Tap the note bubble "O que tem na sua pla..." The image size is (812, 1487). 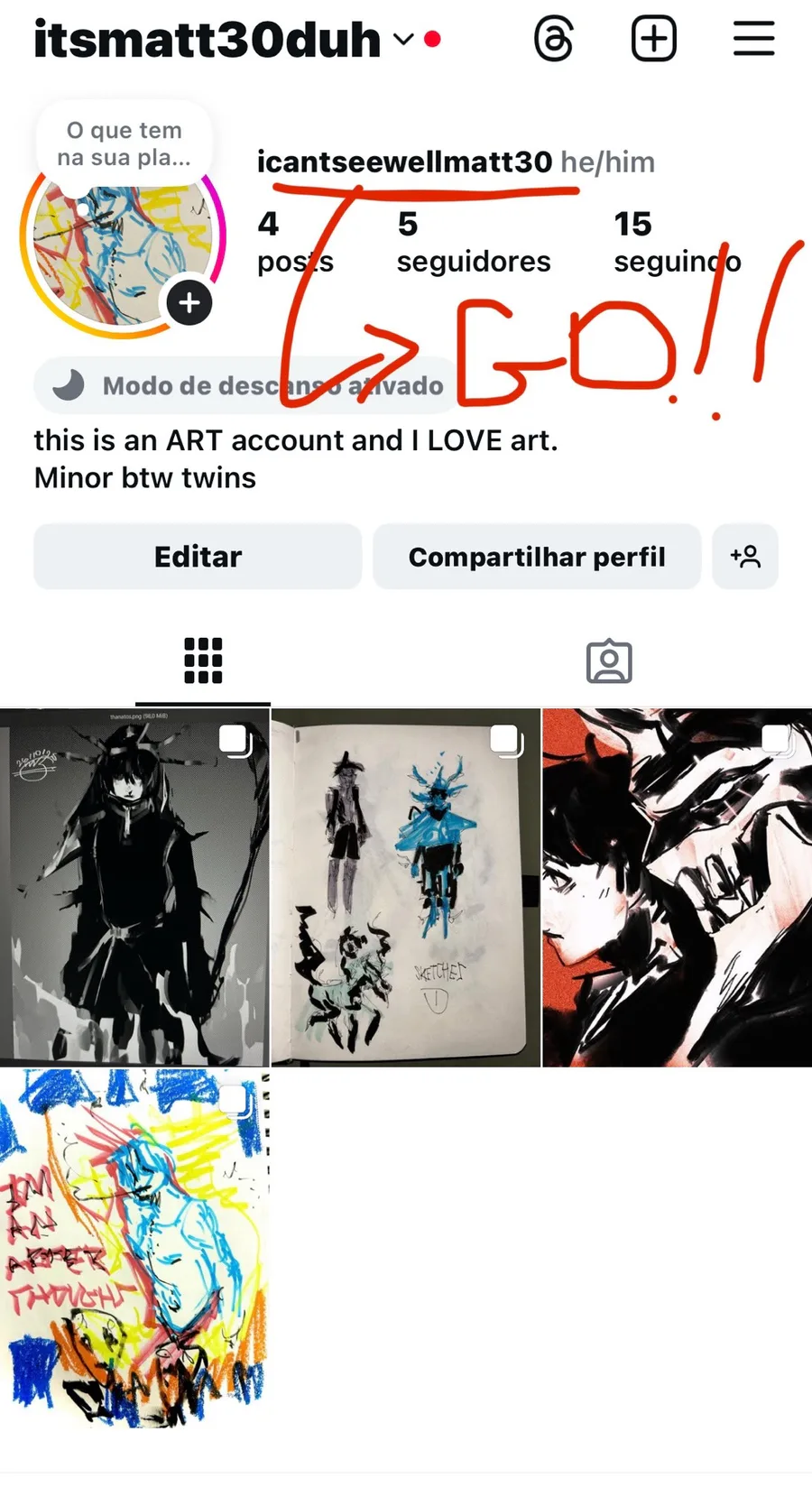point(125,144)
